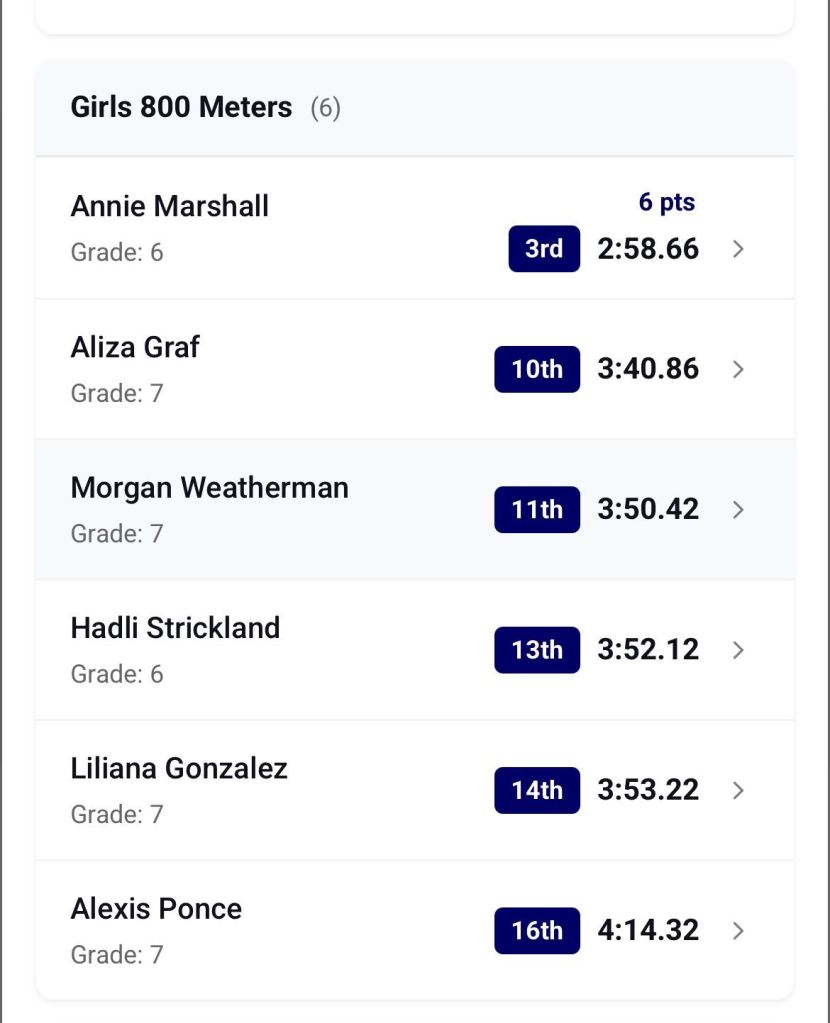Select Hadli Strickland's 13th place result

(414, 650)
